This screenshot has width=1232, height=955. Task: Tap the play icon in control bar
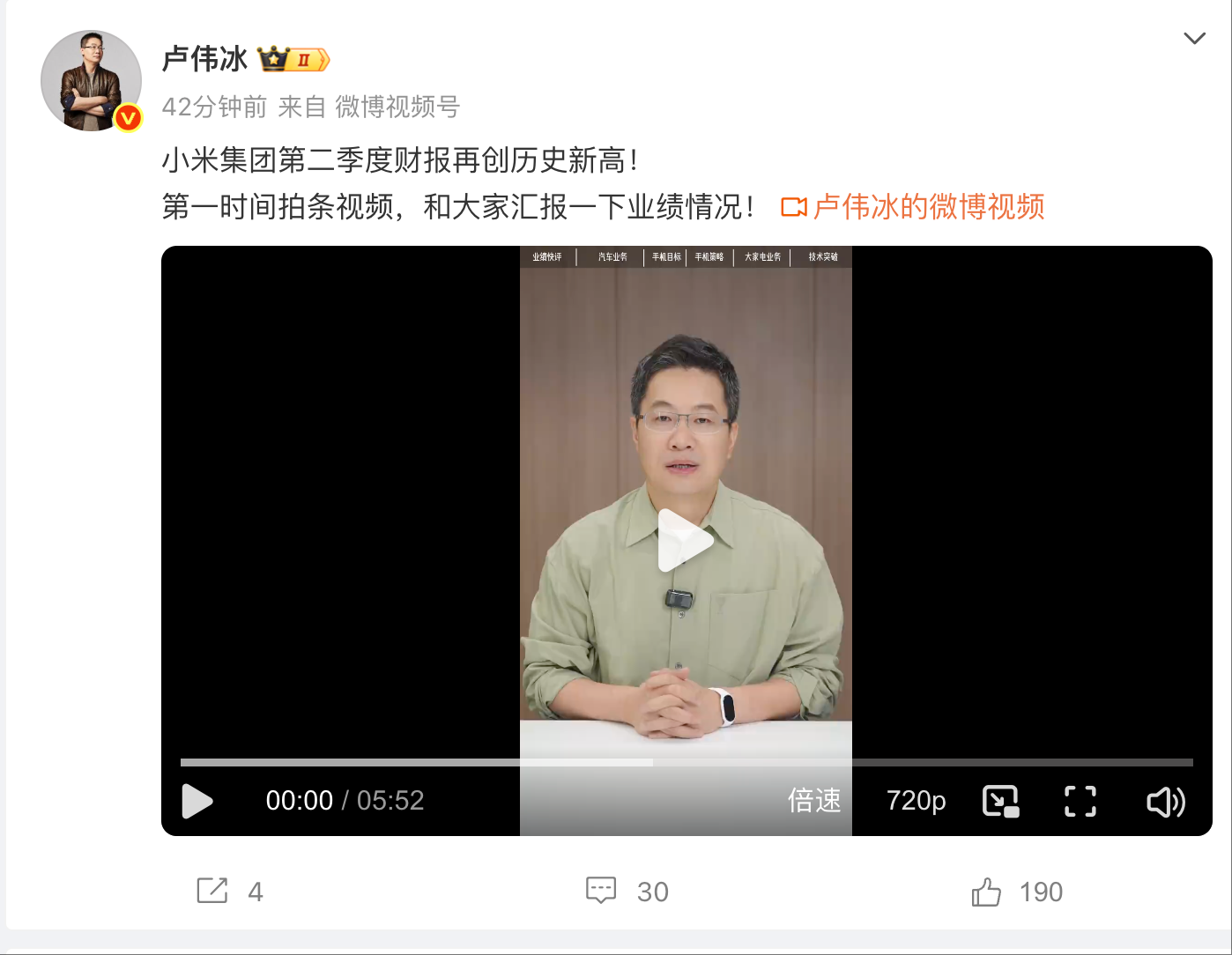point(197,801)
